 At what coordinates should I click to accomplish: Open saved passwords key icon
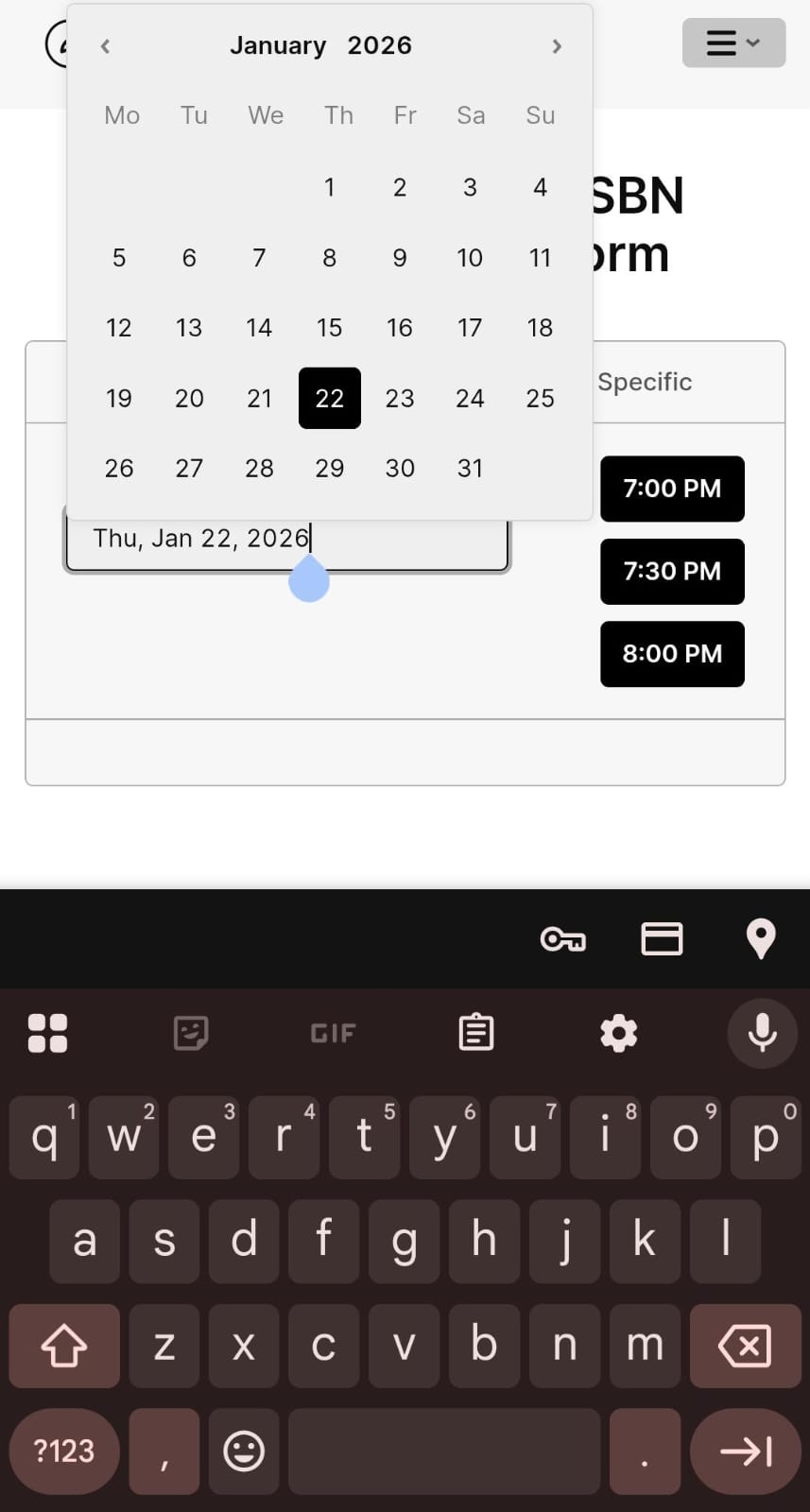point(563,939)
